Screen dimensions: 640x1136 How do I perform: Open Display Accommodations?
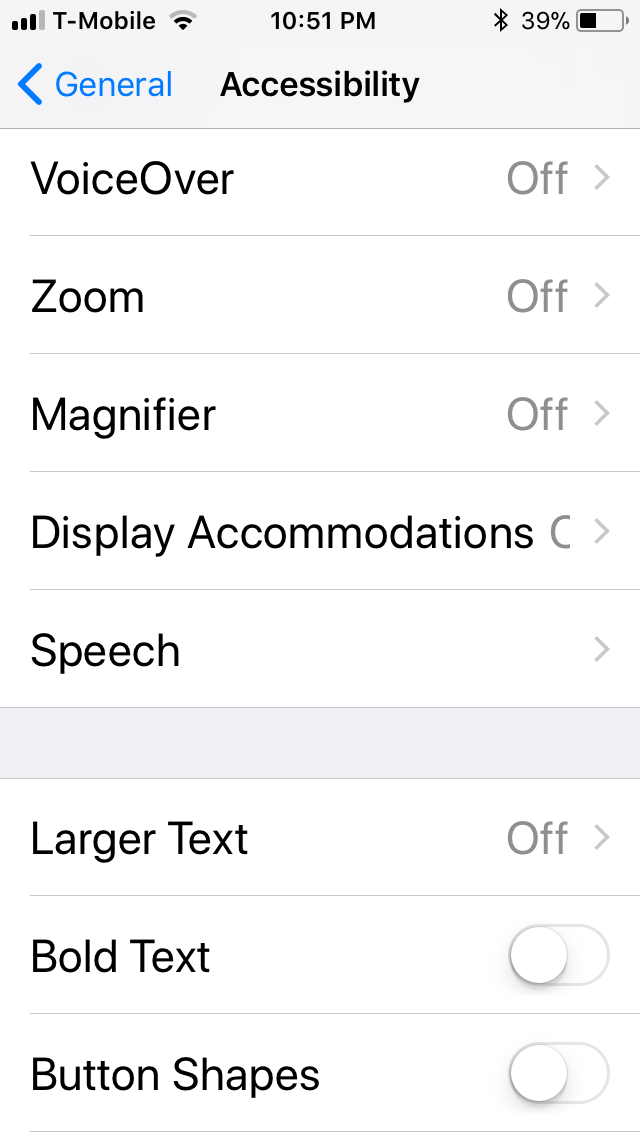coord(320,533)
